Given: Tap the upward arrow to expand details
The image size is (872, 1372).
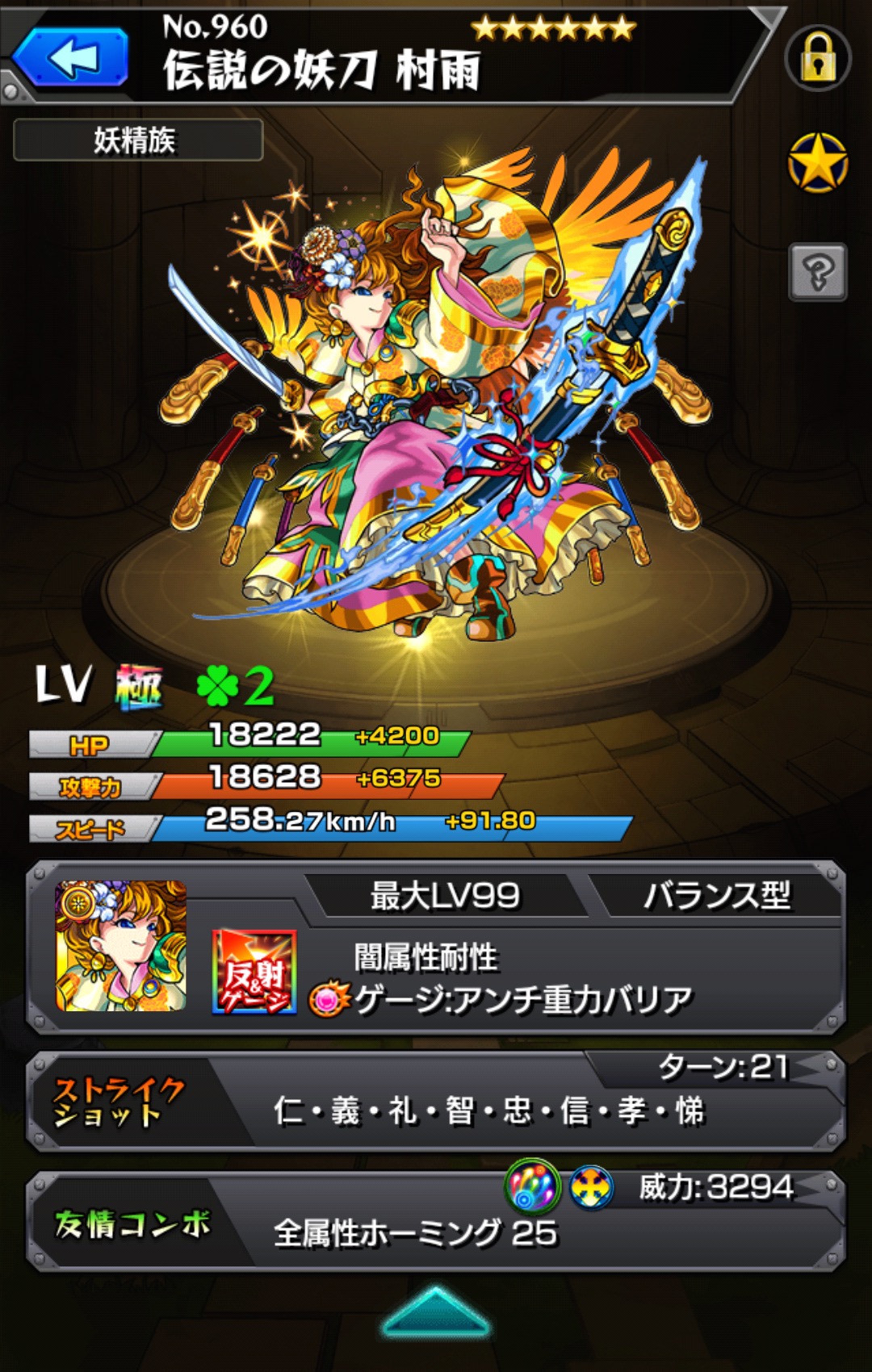Looking at the screenshot, I should click(435, 1313).
